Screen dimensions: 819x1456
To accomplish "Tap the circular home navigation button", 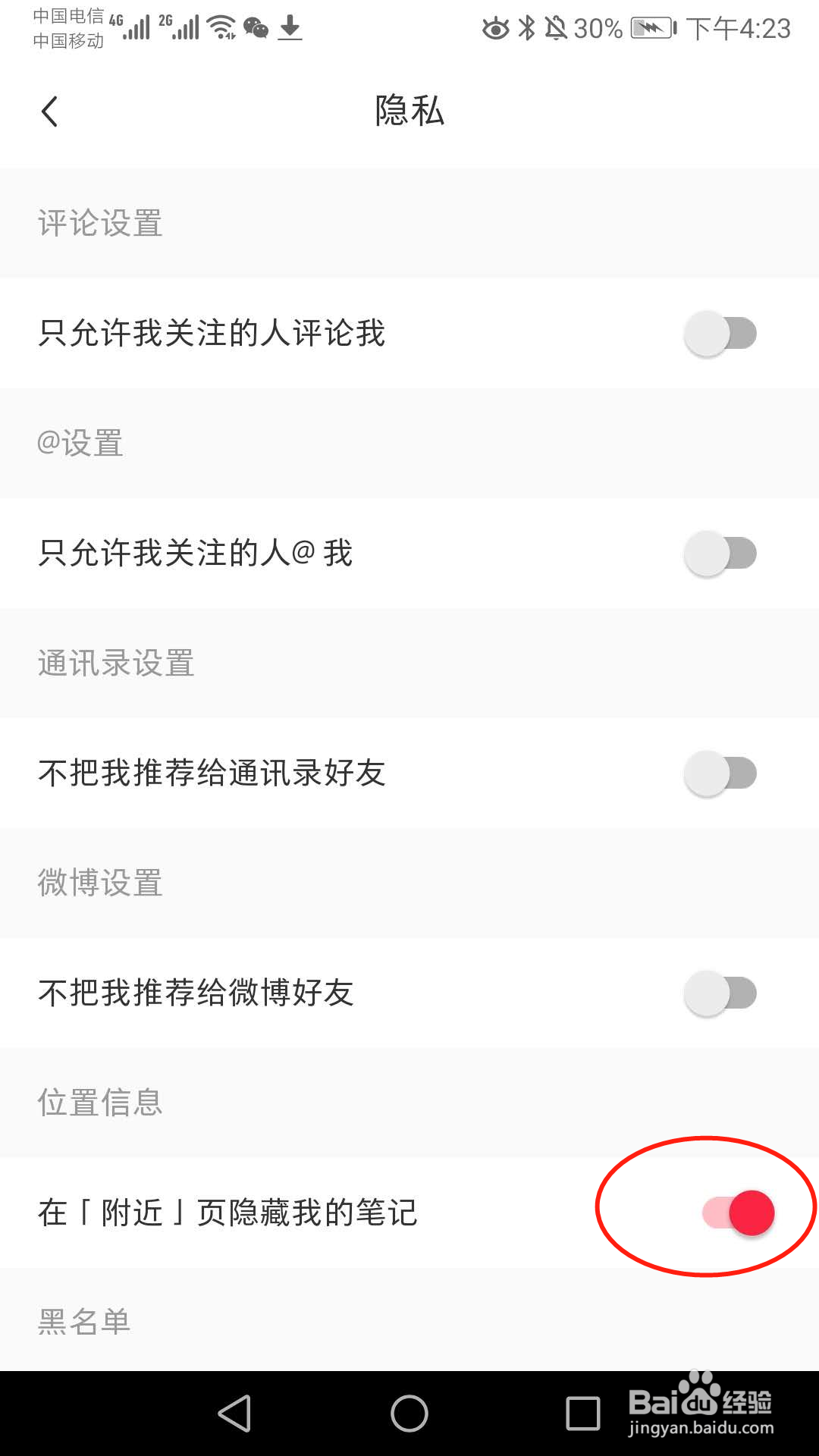I will 409,1411.
